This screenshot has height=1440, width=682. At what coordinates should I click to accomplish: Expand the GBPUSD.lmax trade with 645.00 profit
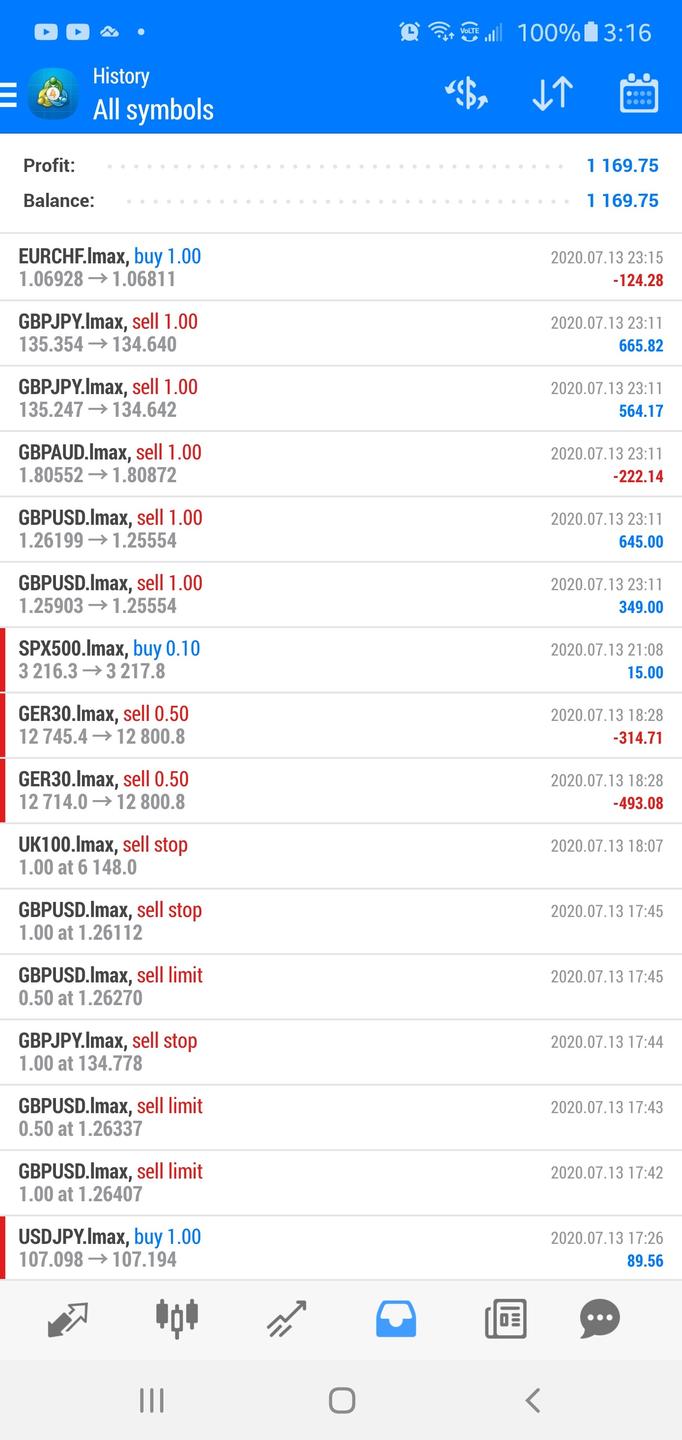point(340,529)
